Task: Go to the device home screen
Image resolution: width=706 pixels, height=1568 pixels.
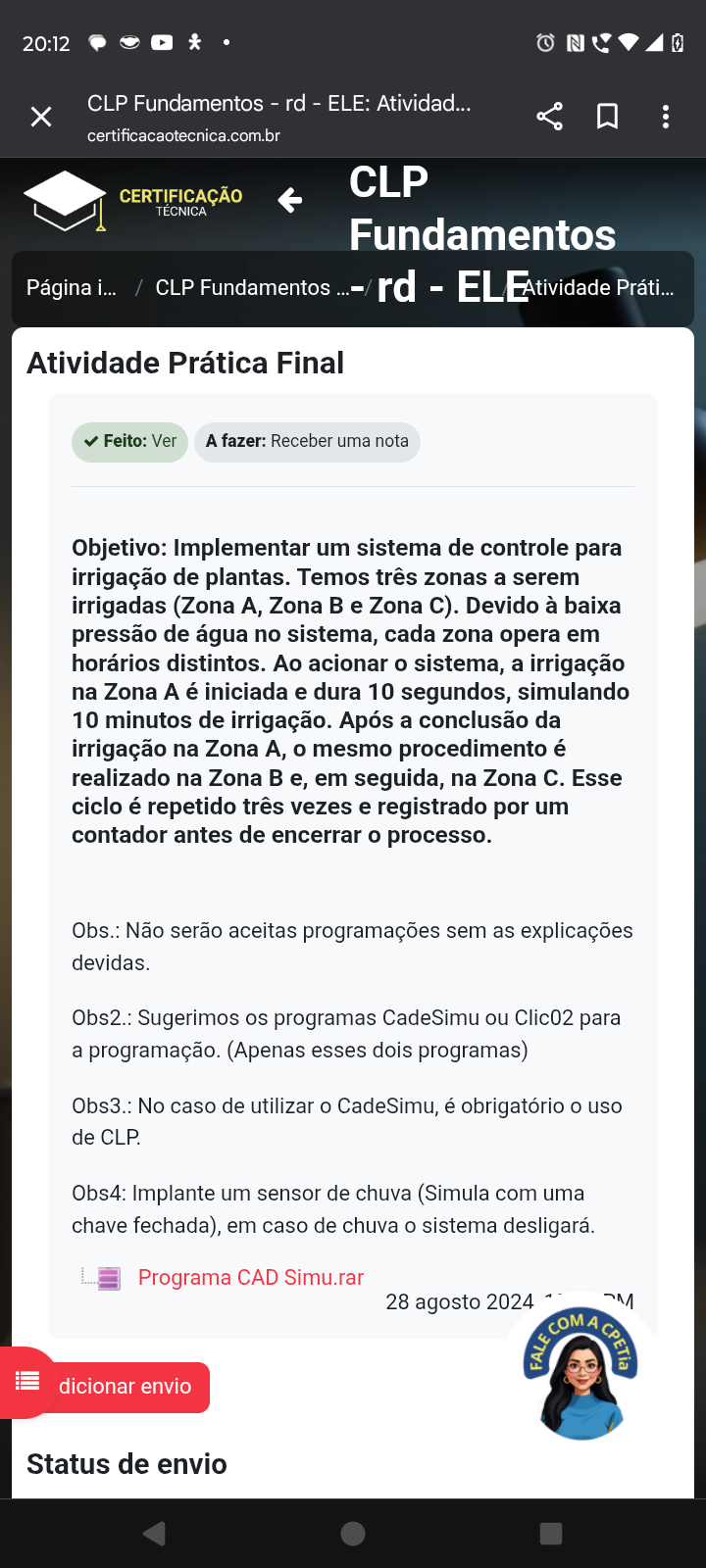Action: point(353,1534)
